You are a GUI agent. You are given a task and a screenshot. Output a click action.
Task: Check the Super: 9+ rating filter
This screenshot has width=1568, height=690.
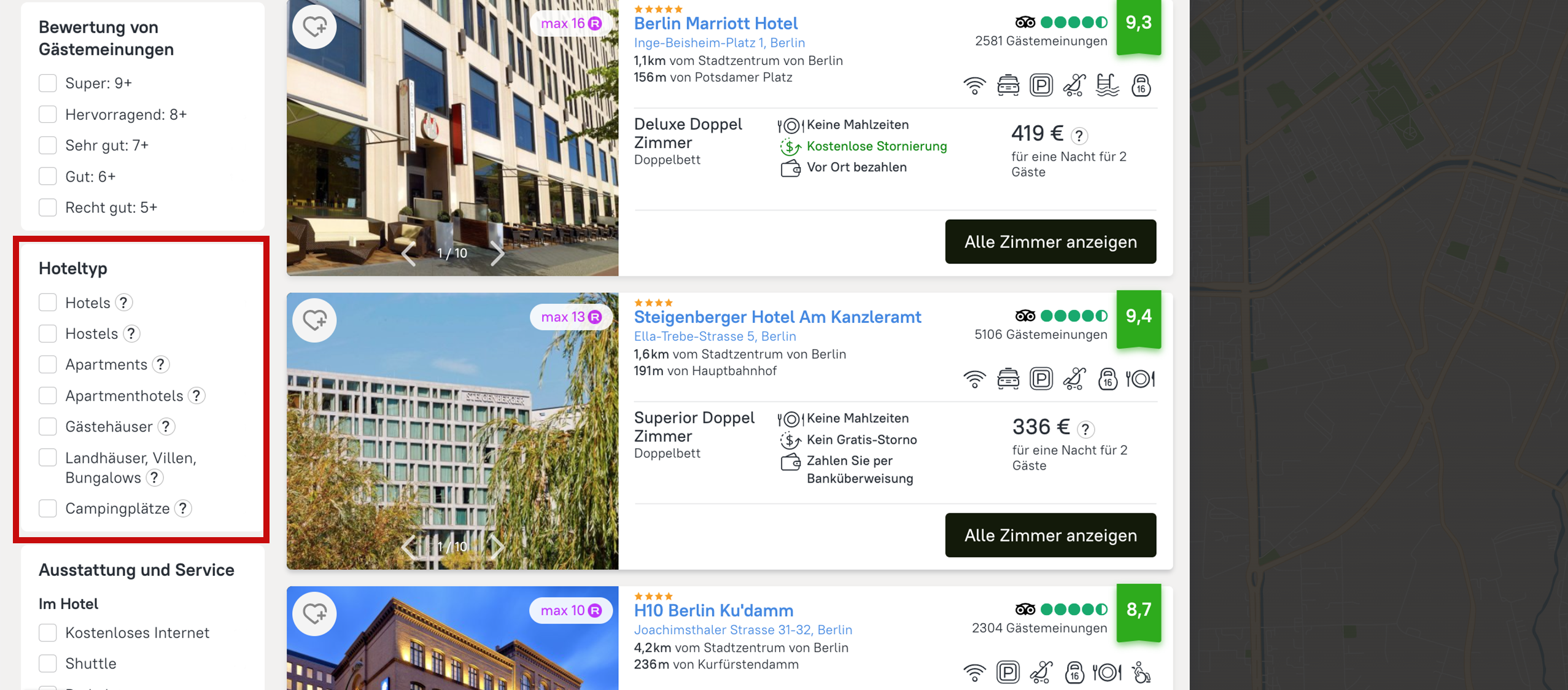point(47,83)
